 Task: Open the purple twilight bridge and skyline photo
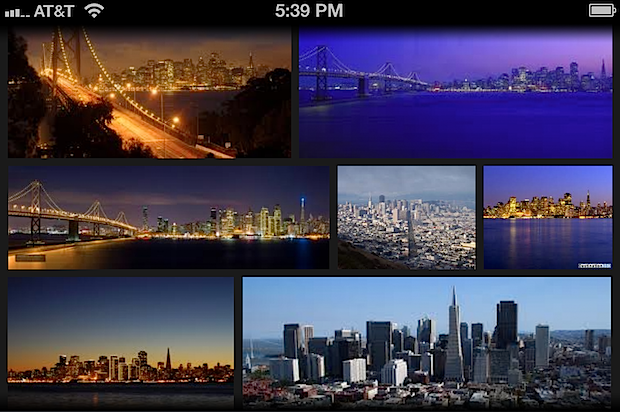point(455,92)
